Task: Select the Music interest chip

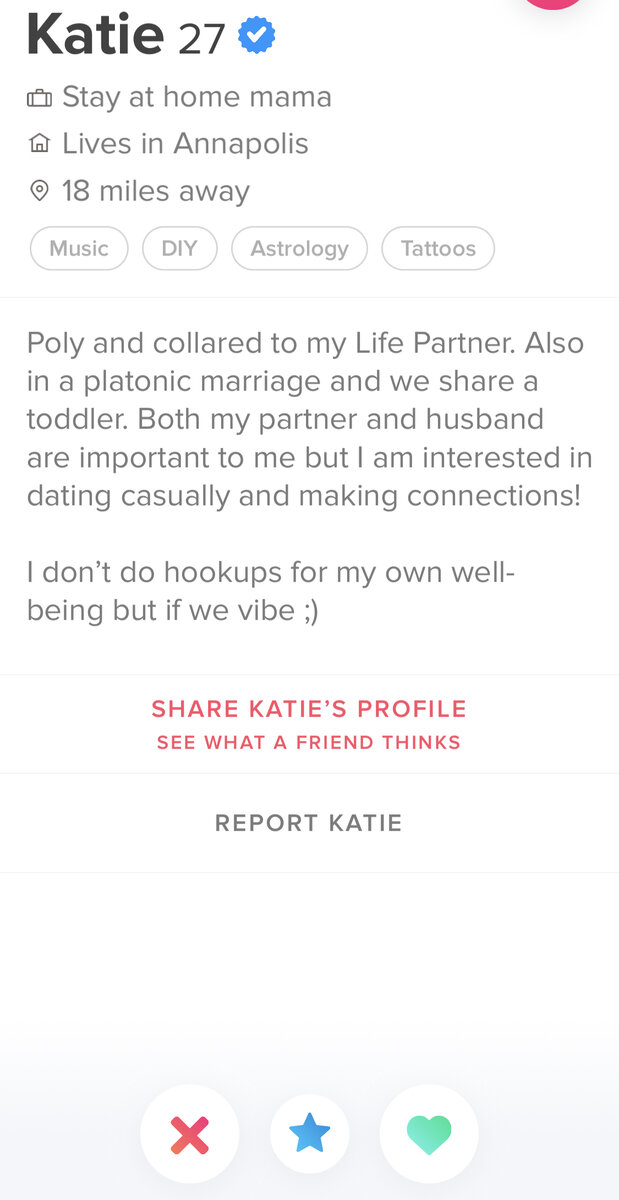Action: 79,249
